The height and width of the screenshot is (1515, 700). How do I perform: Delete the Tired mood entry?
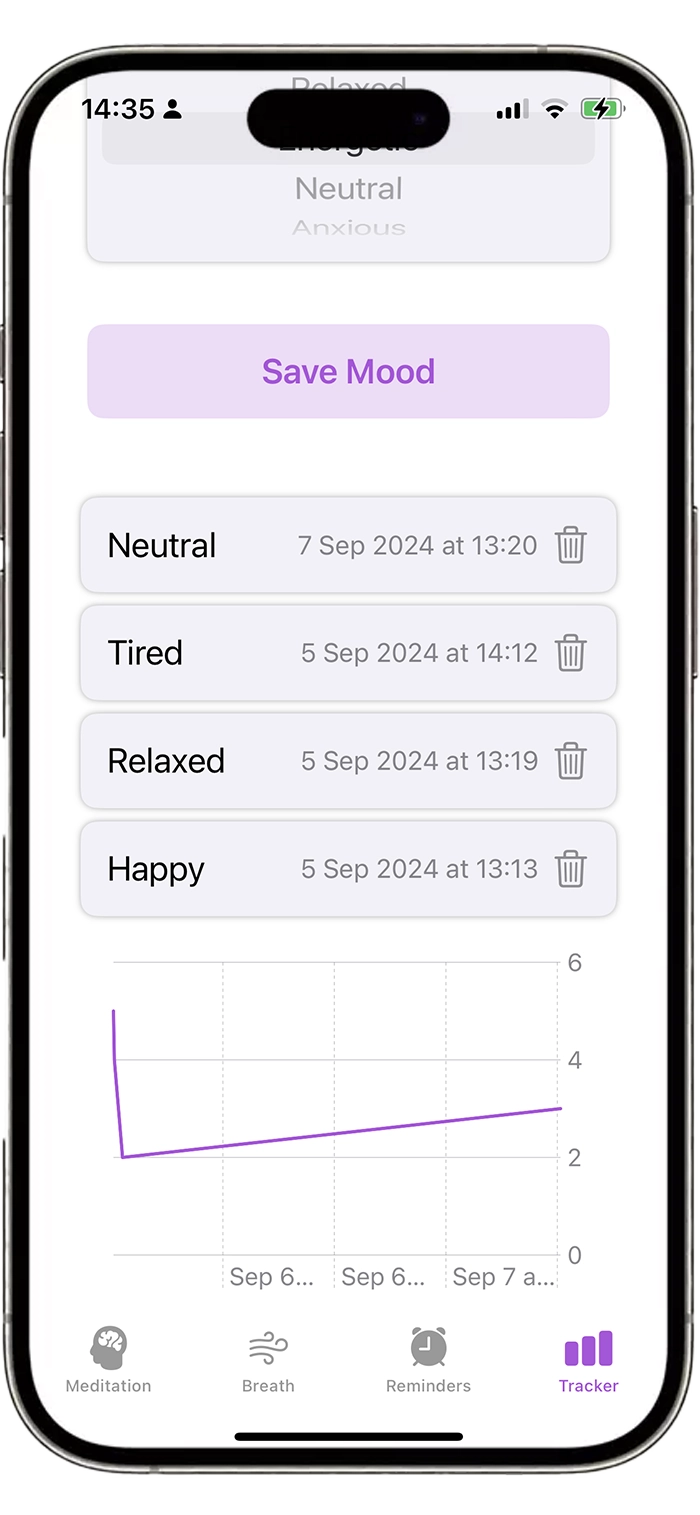tap(570, 653)
